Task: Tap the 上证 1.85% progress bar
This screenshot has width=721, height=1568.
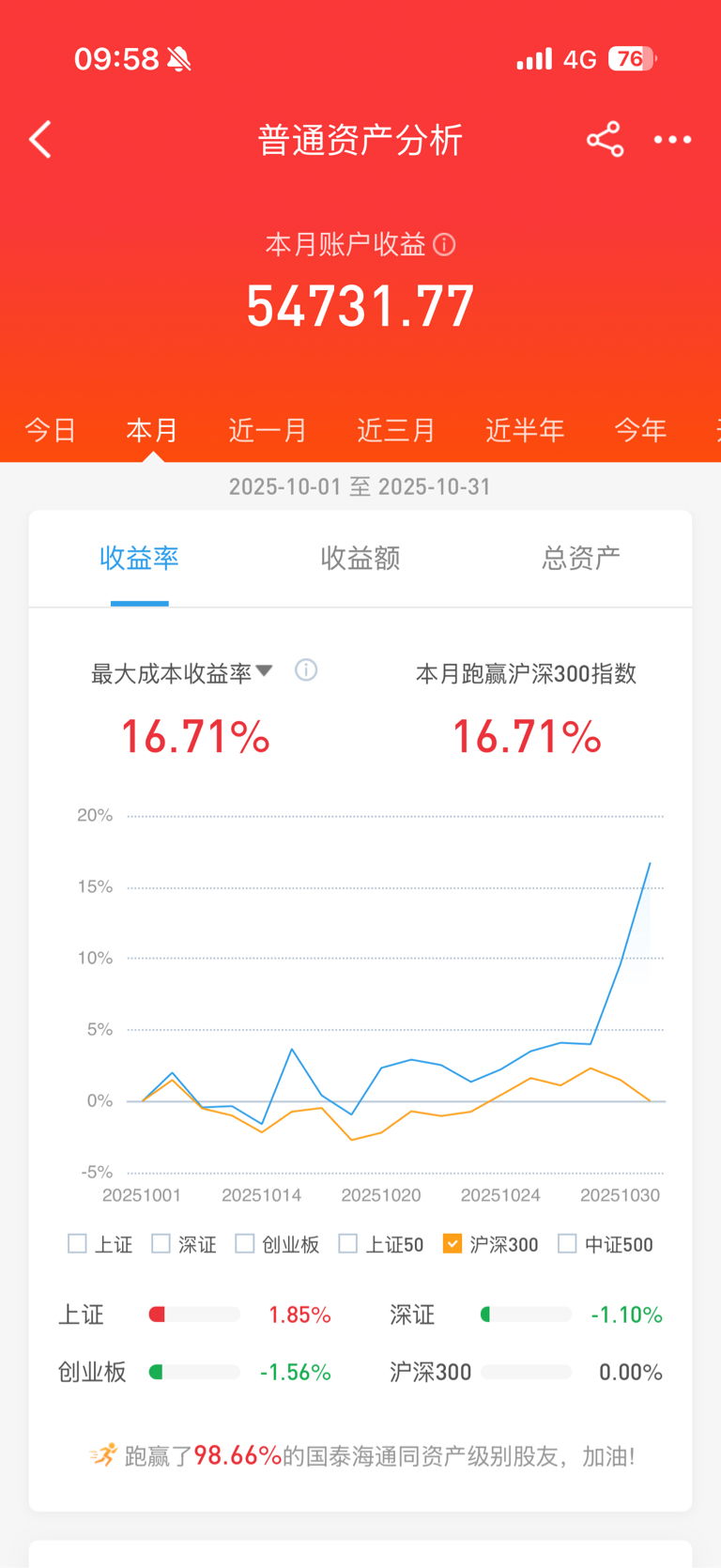Action: (193, 1314)
